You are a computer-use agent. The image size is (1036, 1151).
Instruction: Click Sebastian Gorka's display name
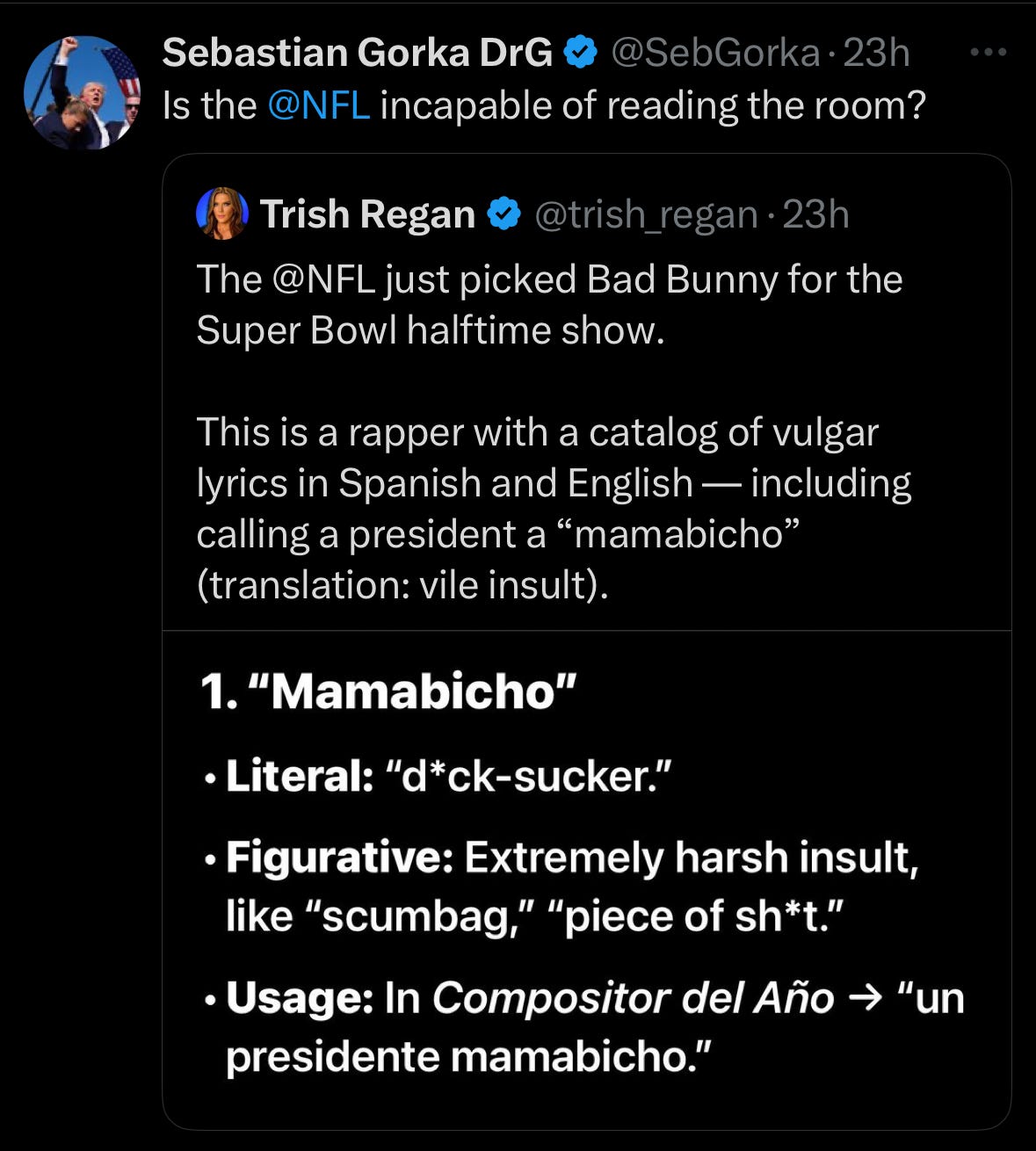point(358,54)
